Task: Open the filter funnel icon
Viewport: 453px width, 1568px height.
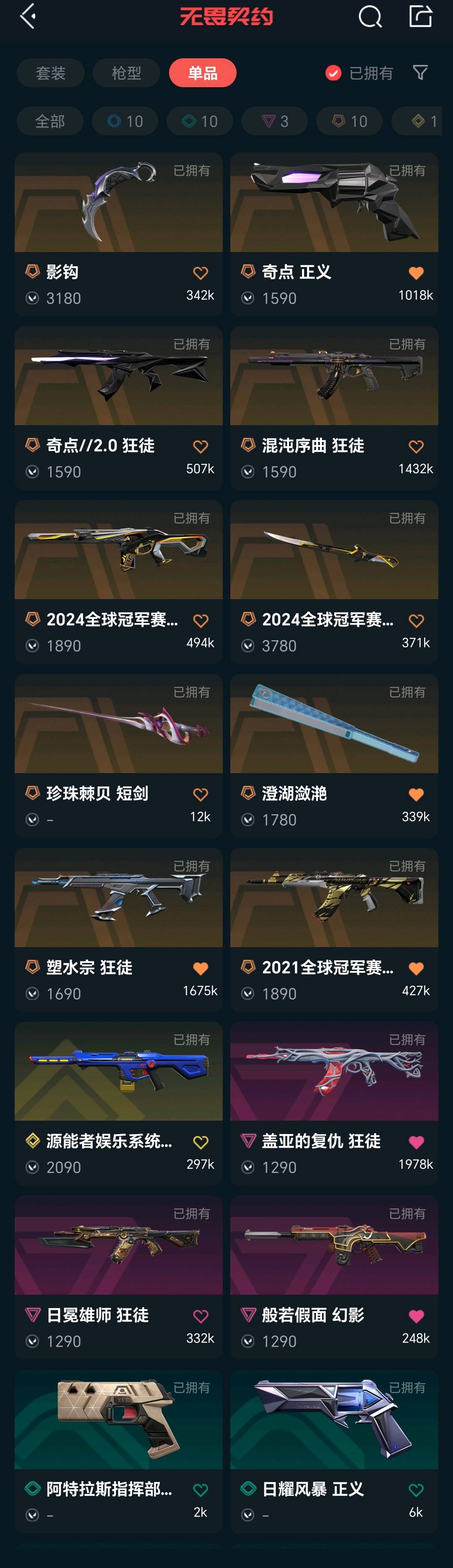Action: (420, 73)
